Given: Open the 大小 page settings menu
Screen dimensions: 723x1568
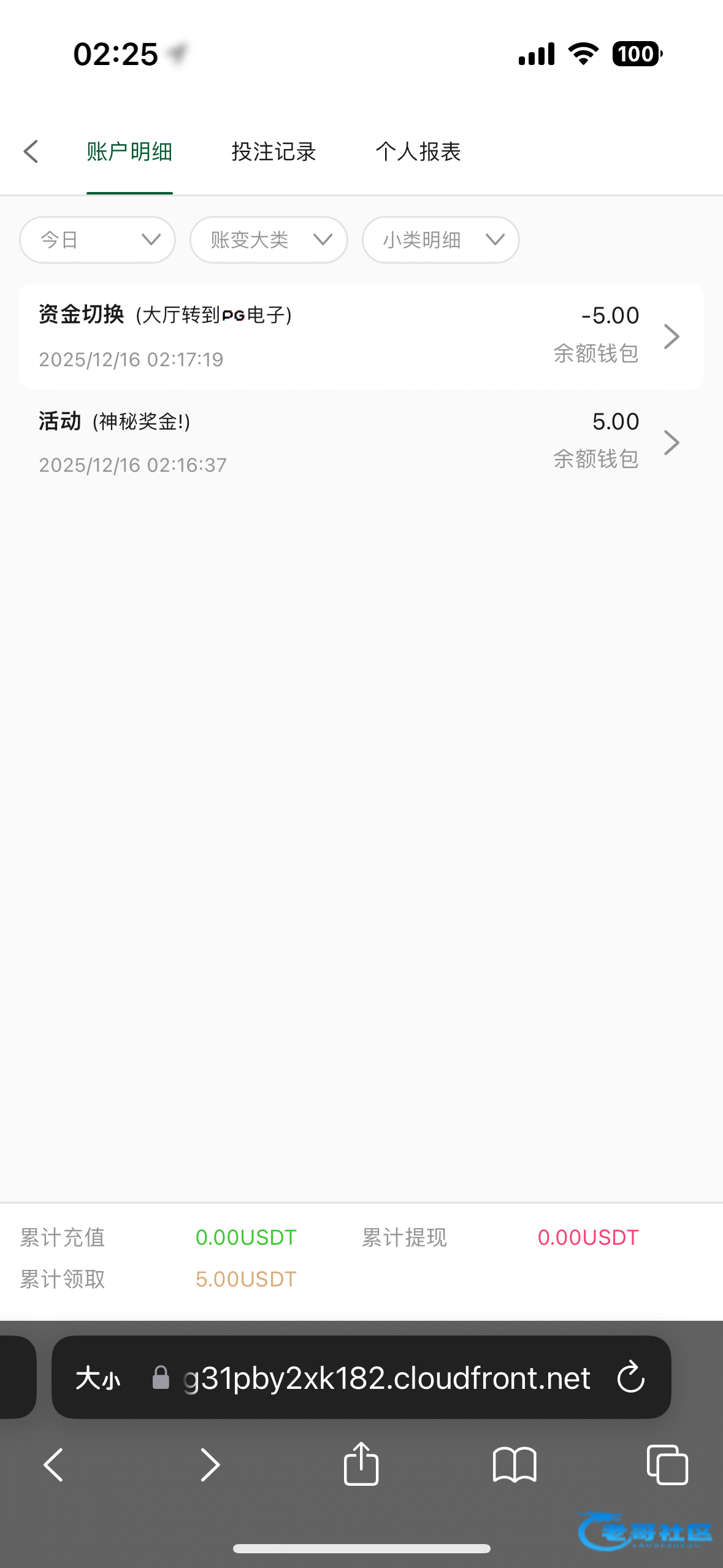Looking at the screenshot, I should [x=98, y=1378].
